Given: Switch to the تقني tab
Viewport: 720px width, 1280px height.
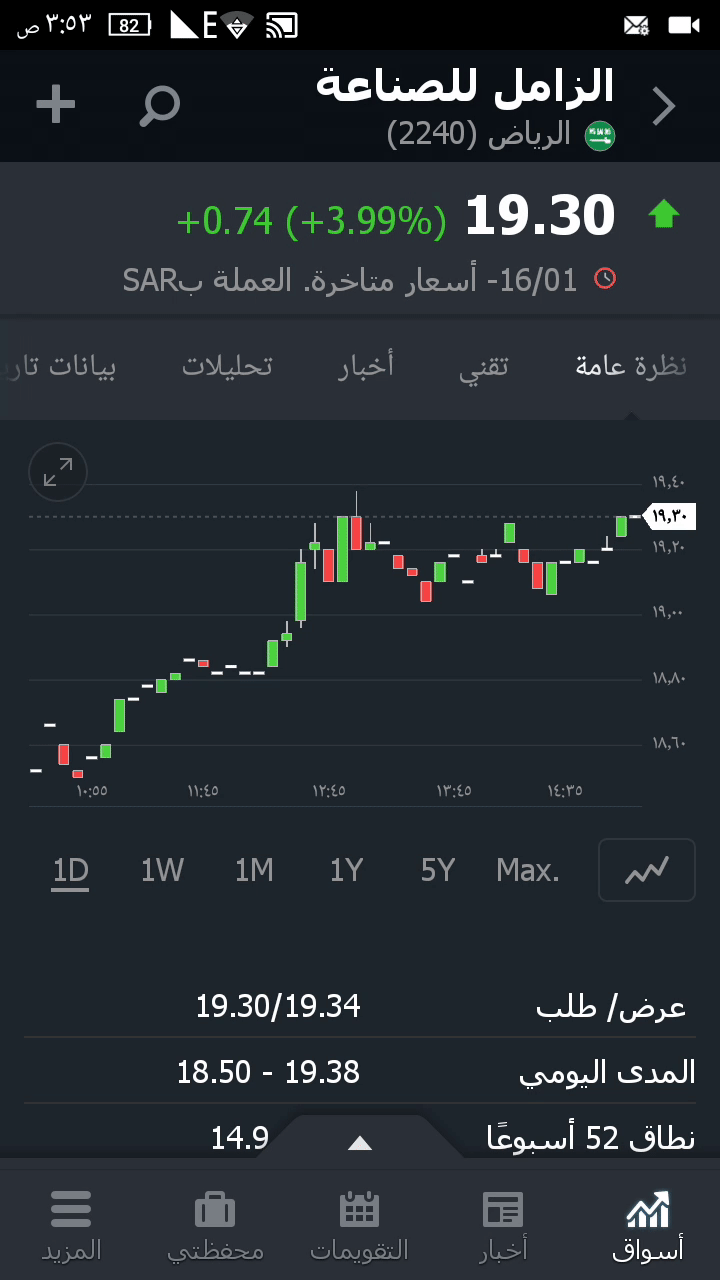Looking at the screenshot, I should coord(484,366).
